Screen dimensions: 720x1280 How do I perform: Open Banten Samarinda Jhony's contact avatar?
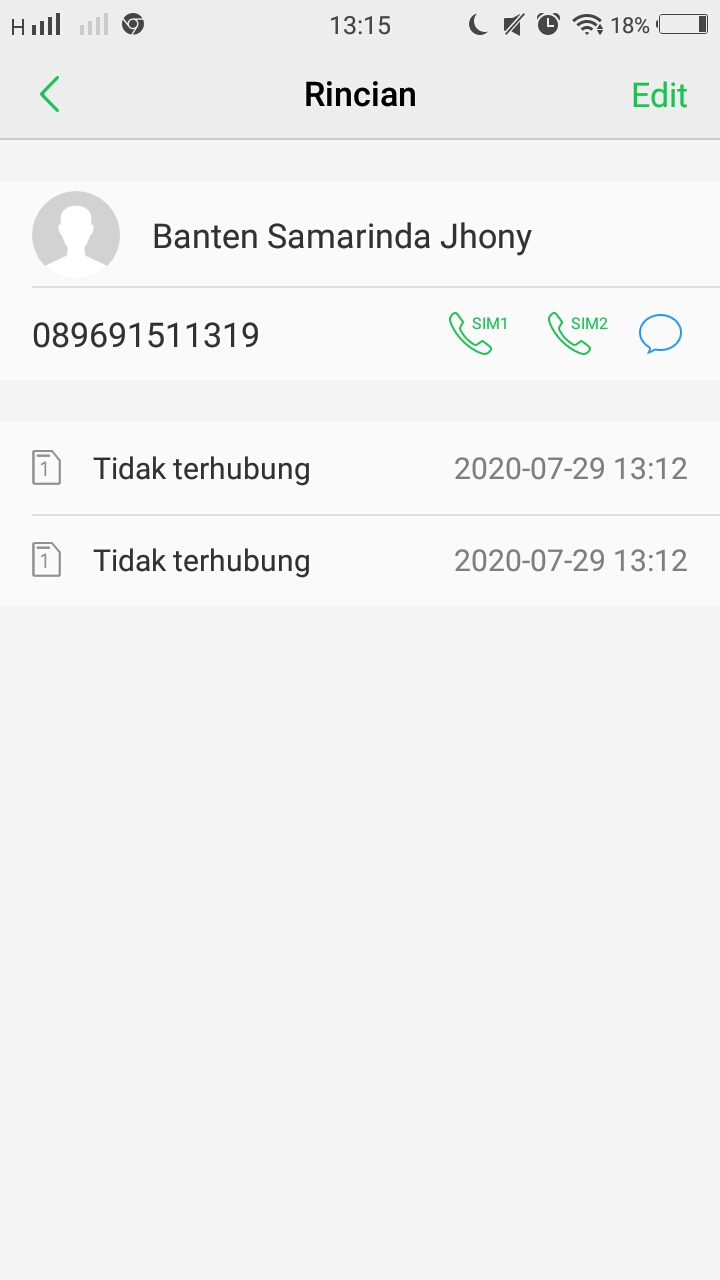tap(76, 236)
